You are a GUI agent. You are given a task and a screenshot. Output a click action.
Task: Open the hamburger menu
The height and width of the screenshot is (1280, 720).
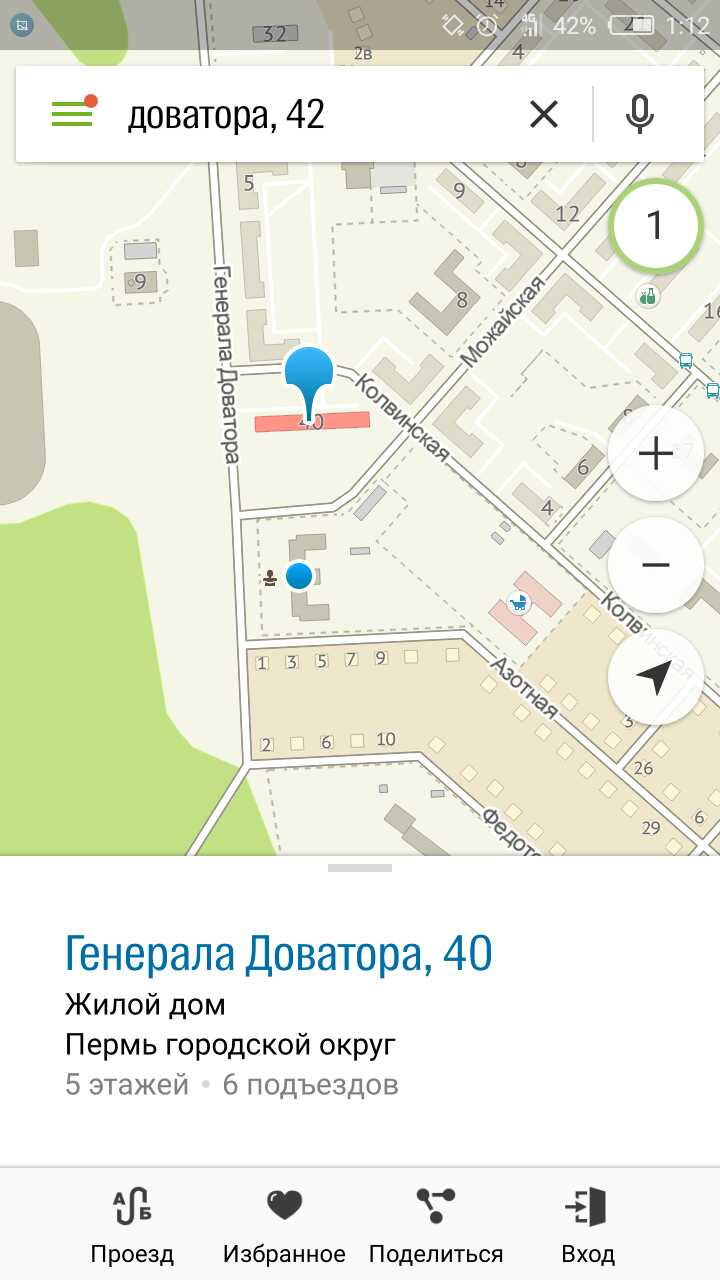(72, 113)
